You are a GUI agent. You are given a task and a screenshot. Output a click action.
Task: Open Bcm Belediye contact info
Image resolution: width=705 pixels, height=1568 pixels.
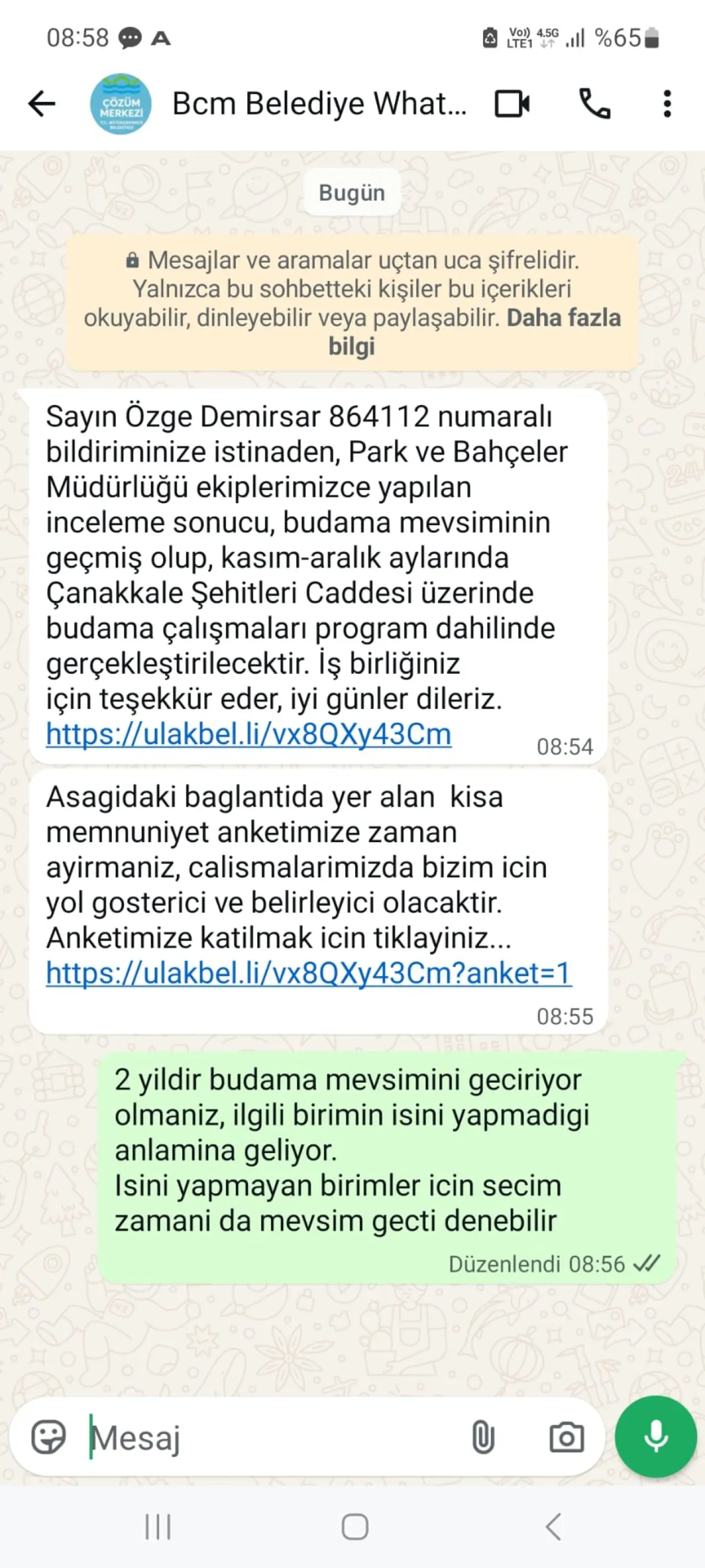319,104
